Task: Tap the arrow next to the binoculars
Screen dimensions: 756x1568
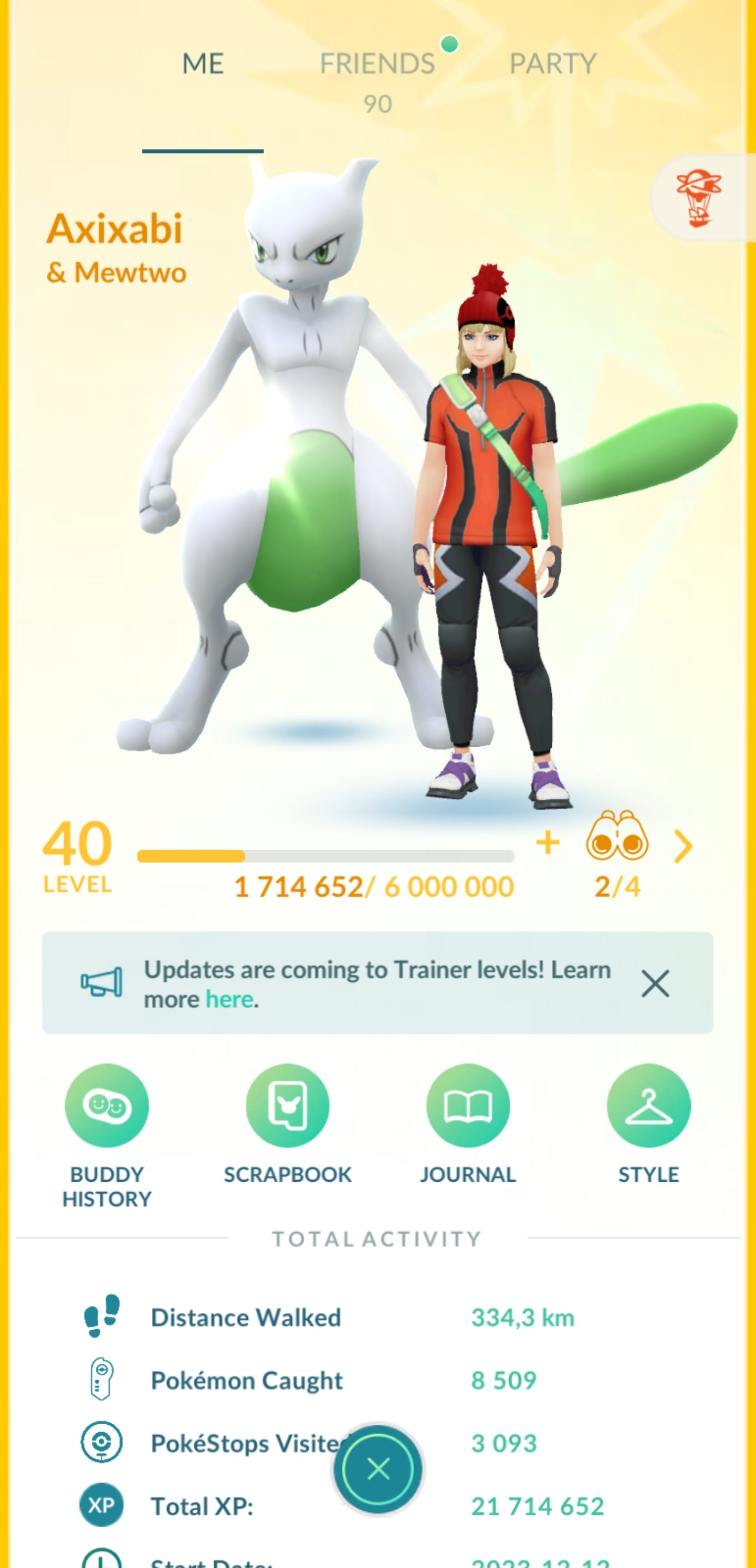Action: tap(684, 846)
